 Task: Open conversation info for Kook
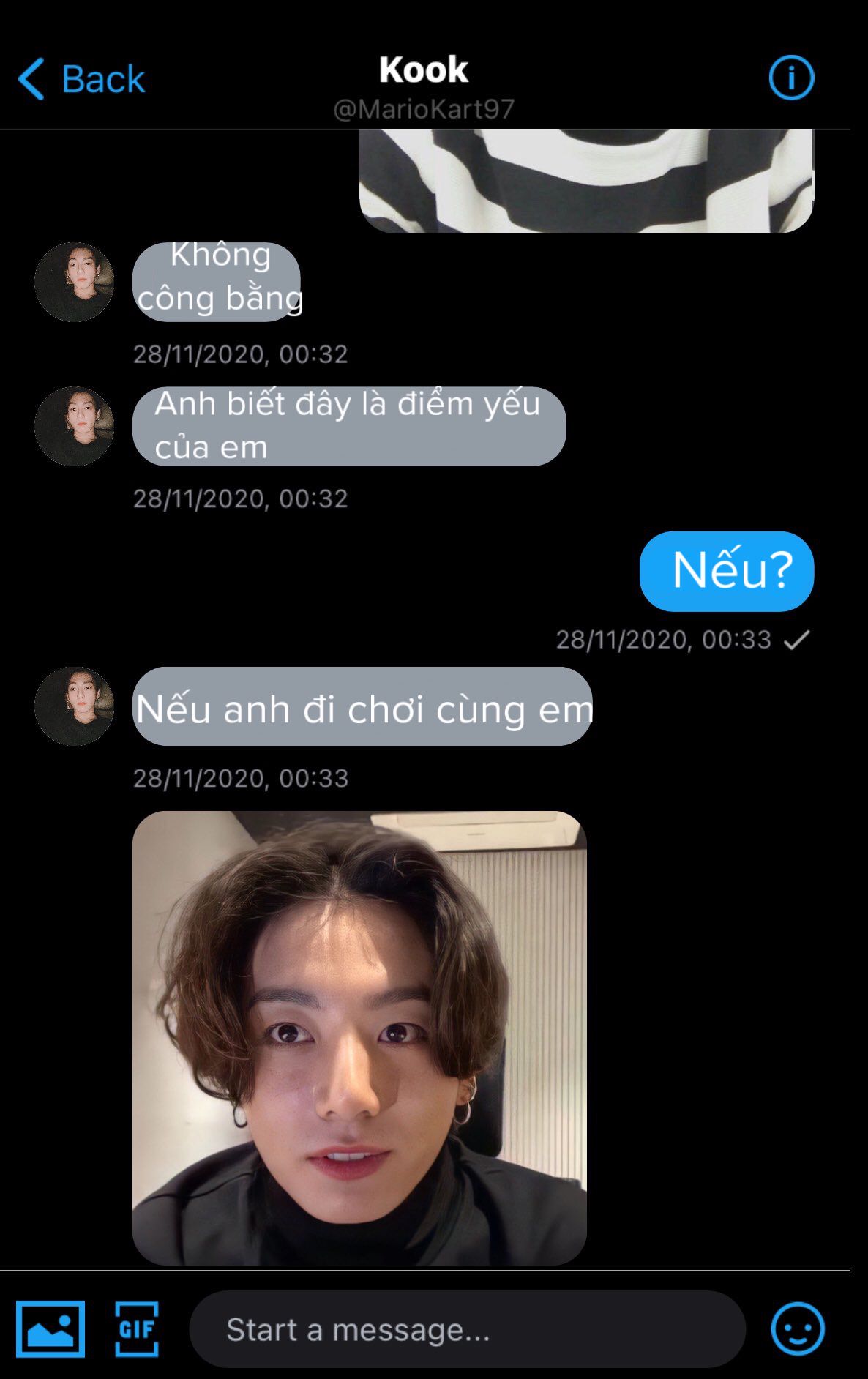791,78
